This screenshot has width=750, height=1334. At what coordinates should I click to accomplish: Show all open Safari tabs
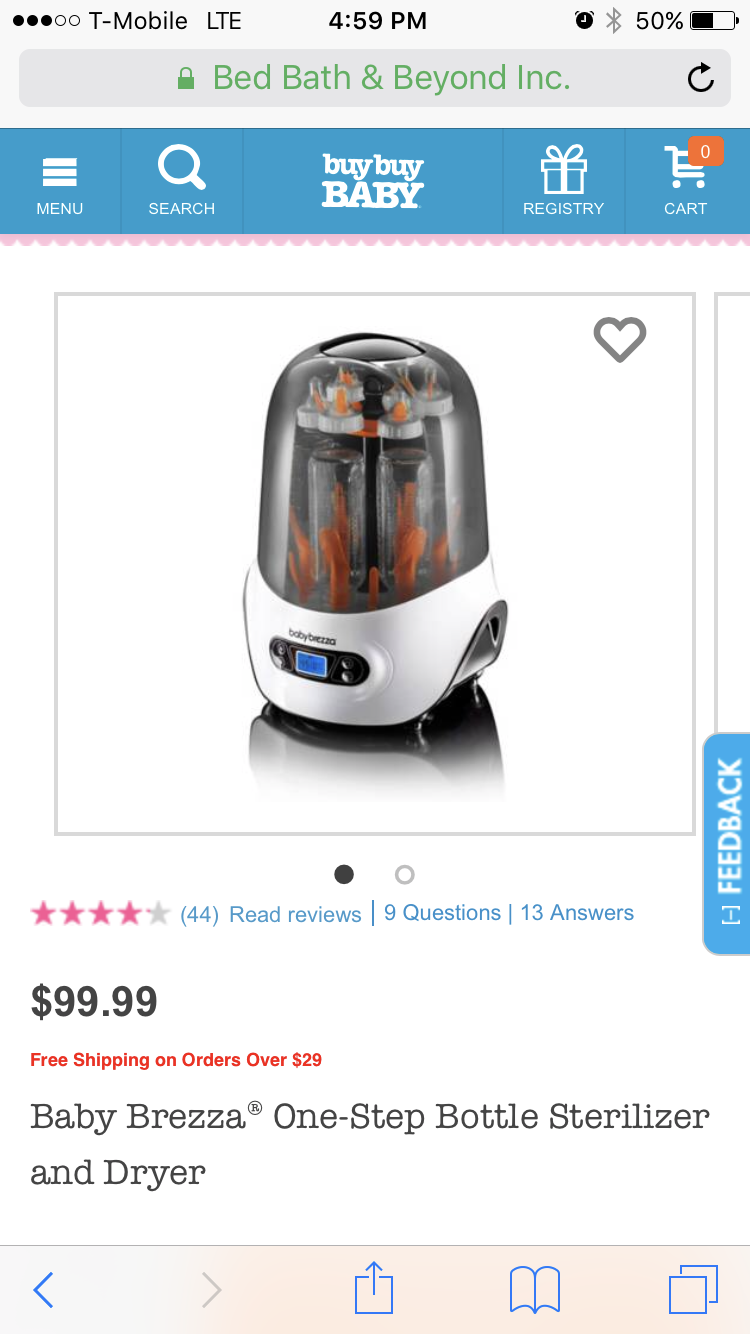[x=692, y=1290]
